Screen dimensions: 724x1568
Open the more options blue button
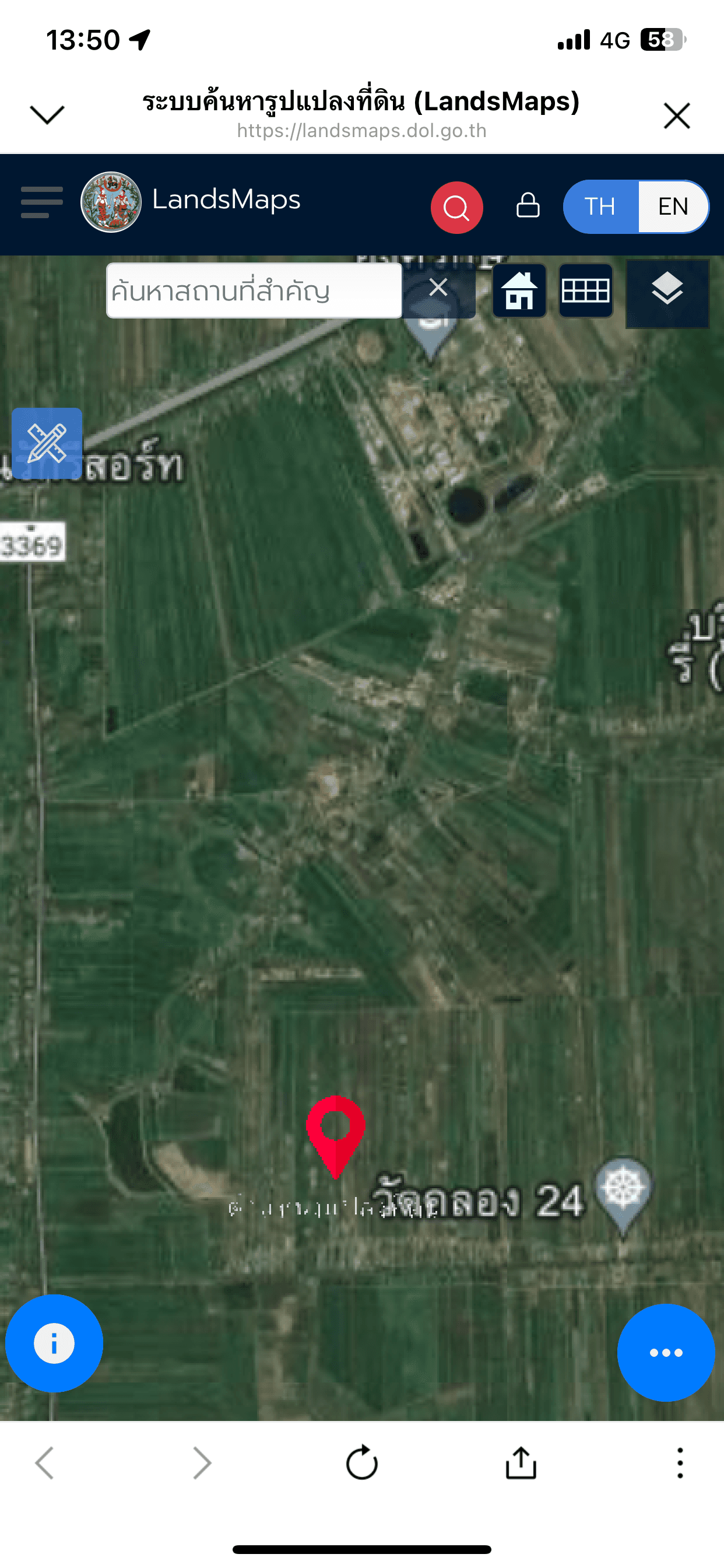[666, 1353]
